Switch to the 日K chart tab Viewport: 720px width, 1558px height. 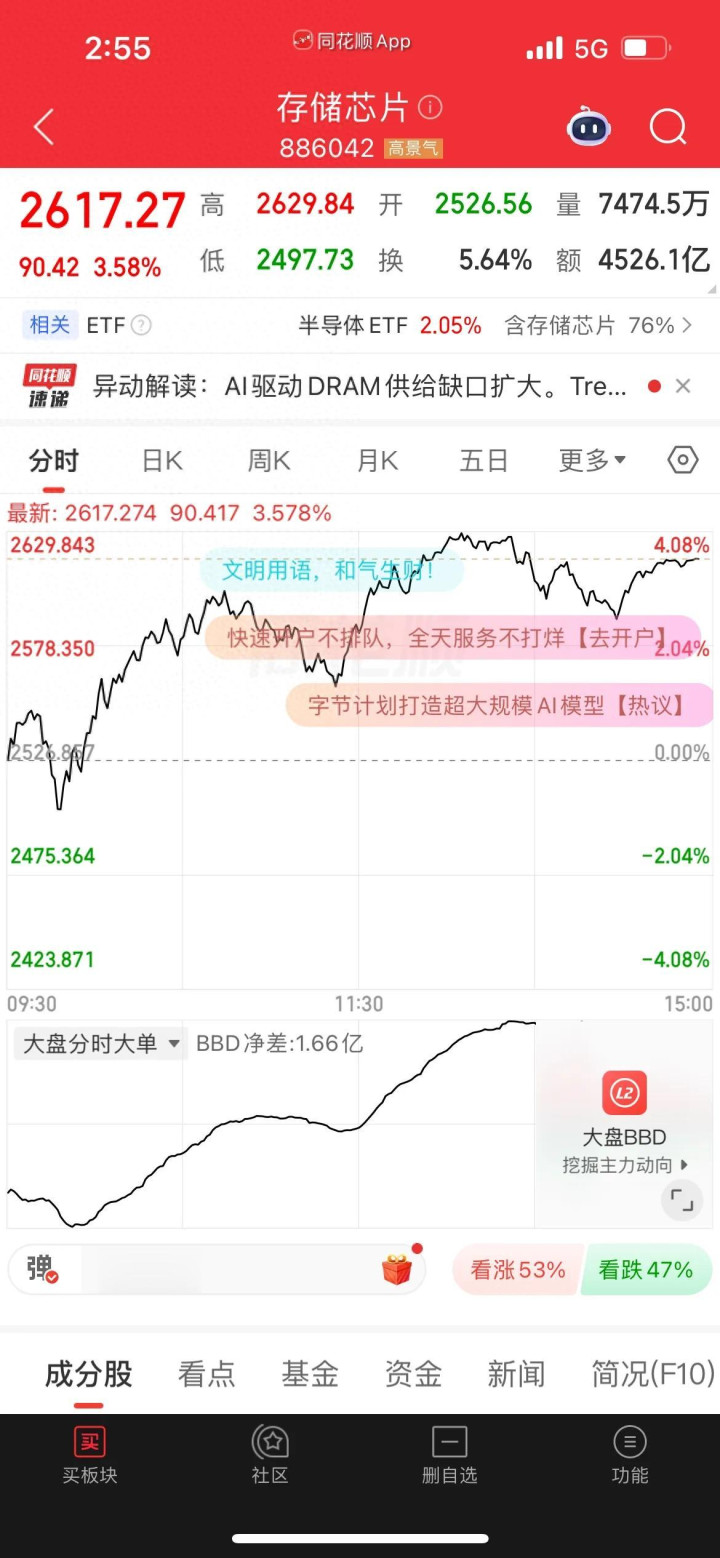click(162, 461)
